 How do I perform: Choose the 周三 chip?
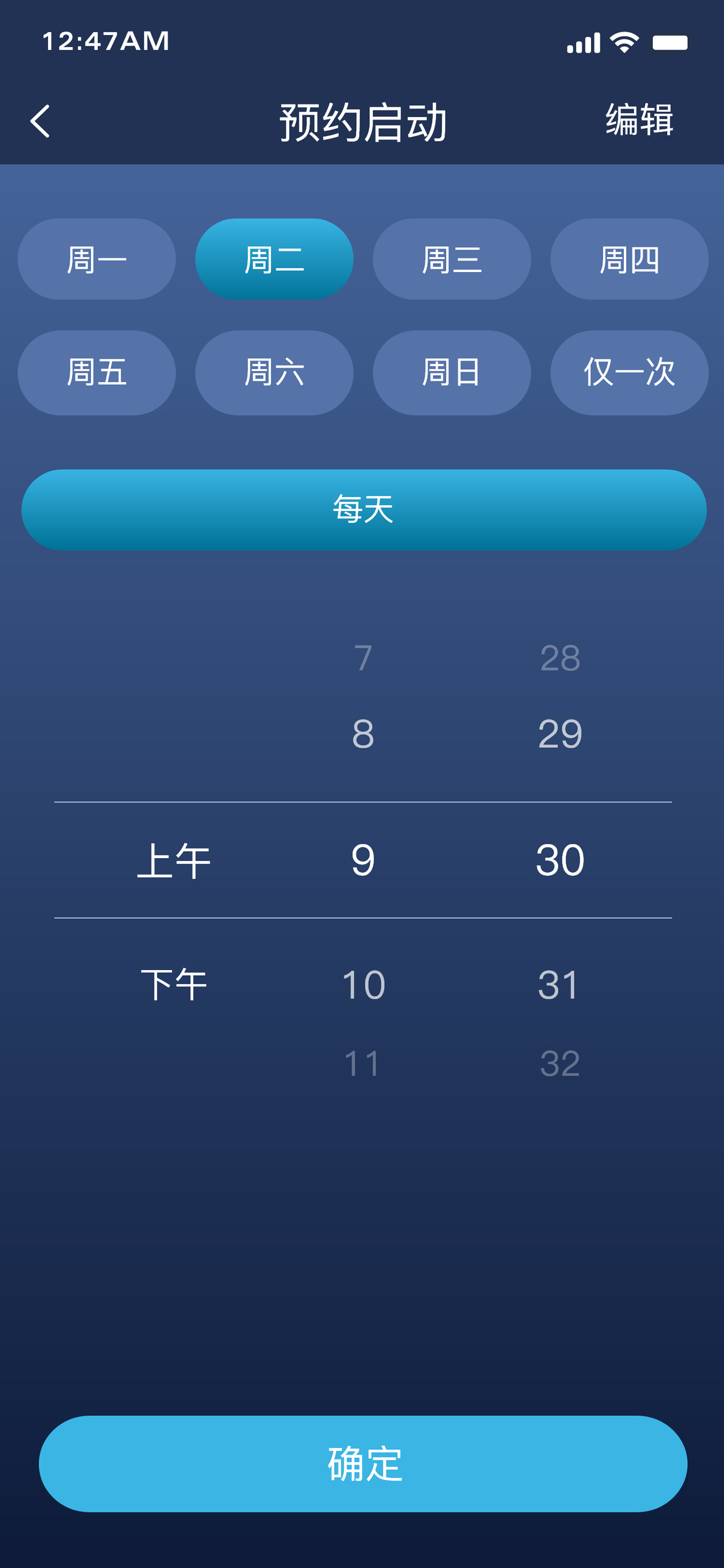[452, 259]
